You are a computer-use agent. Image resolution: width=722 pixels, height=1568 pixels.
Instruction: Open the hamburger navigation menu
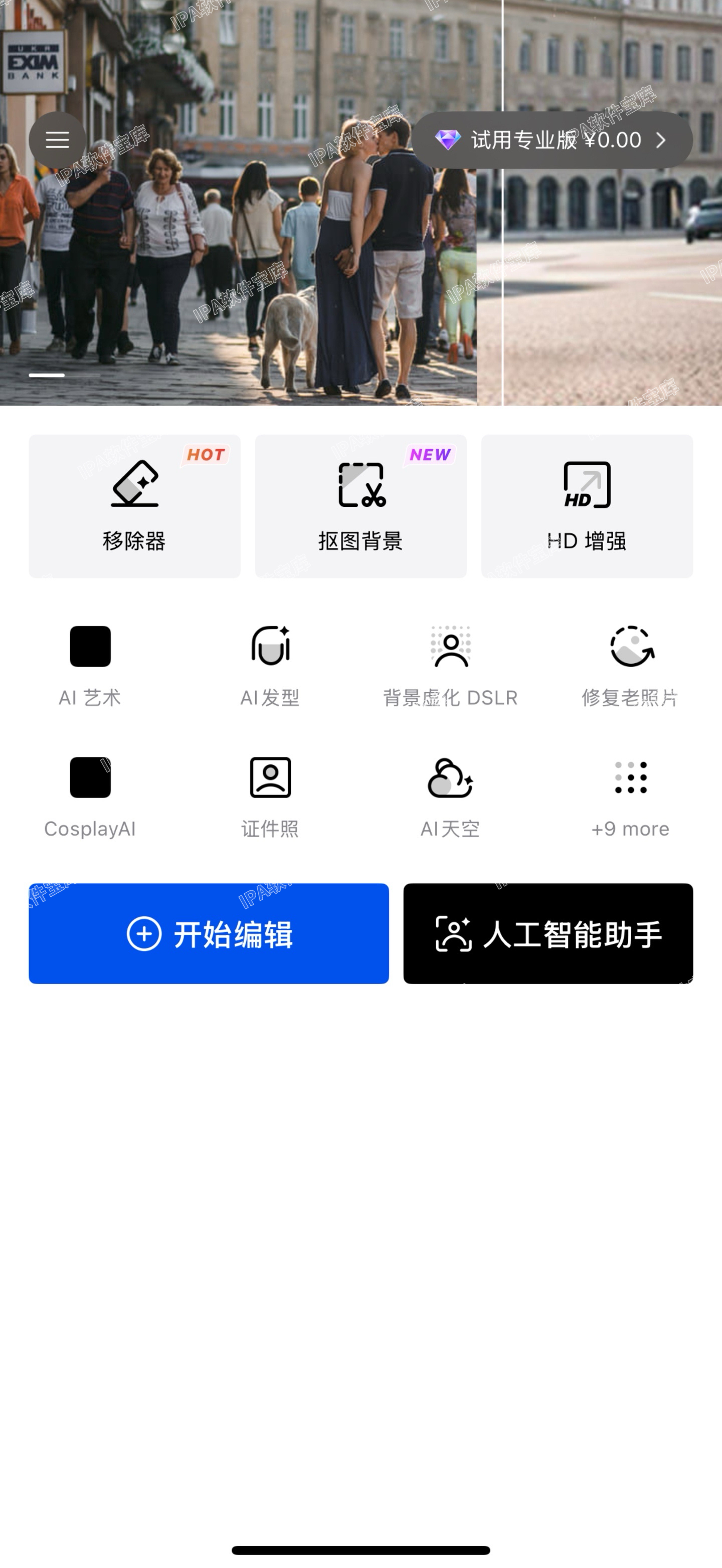pyautogui.click(x=57, y=139)
